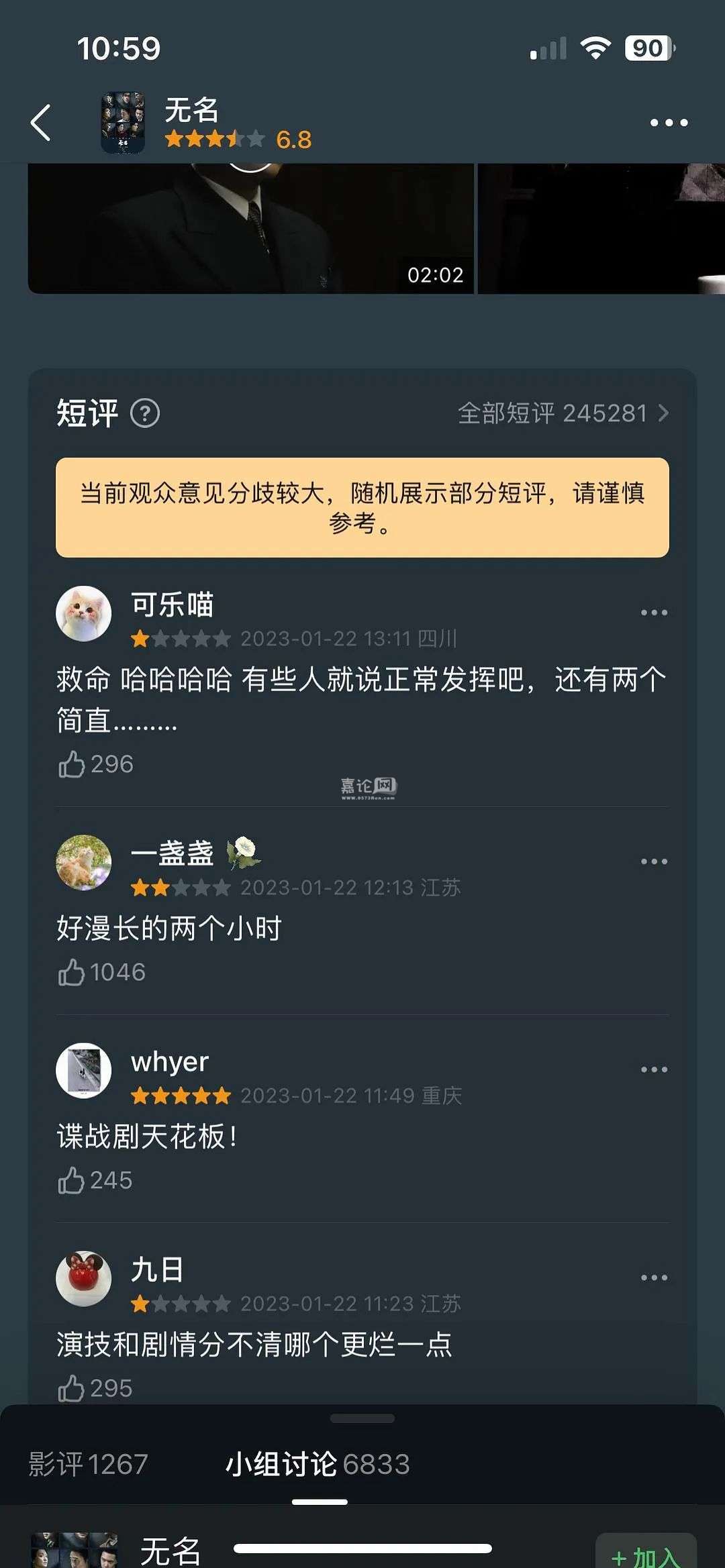Go back using the top-left arrow
The height and width of the screenshot is (1568, 725).
(x=41, y=123)
